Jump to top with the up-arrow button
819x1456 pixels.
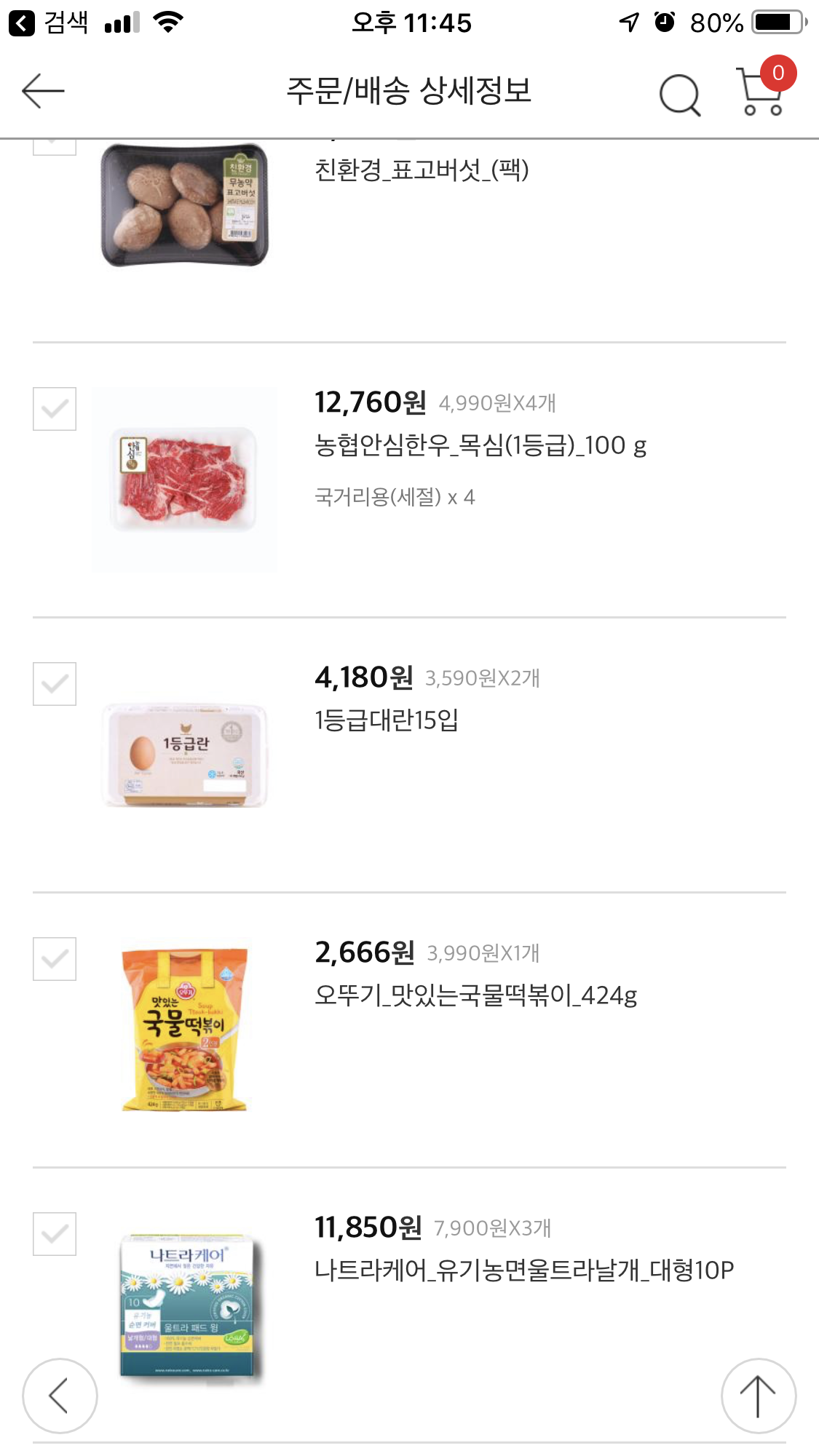758,1396
